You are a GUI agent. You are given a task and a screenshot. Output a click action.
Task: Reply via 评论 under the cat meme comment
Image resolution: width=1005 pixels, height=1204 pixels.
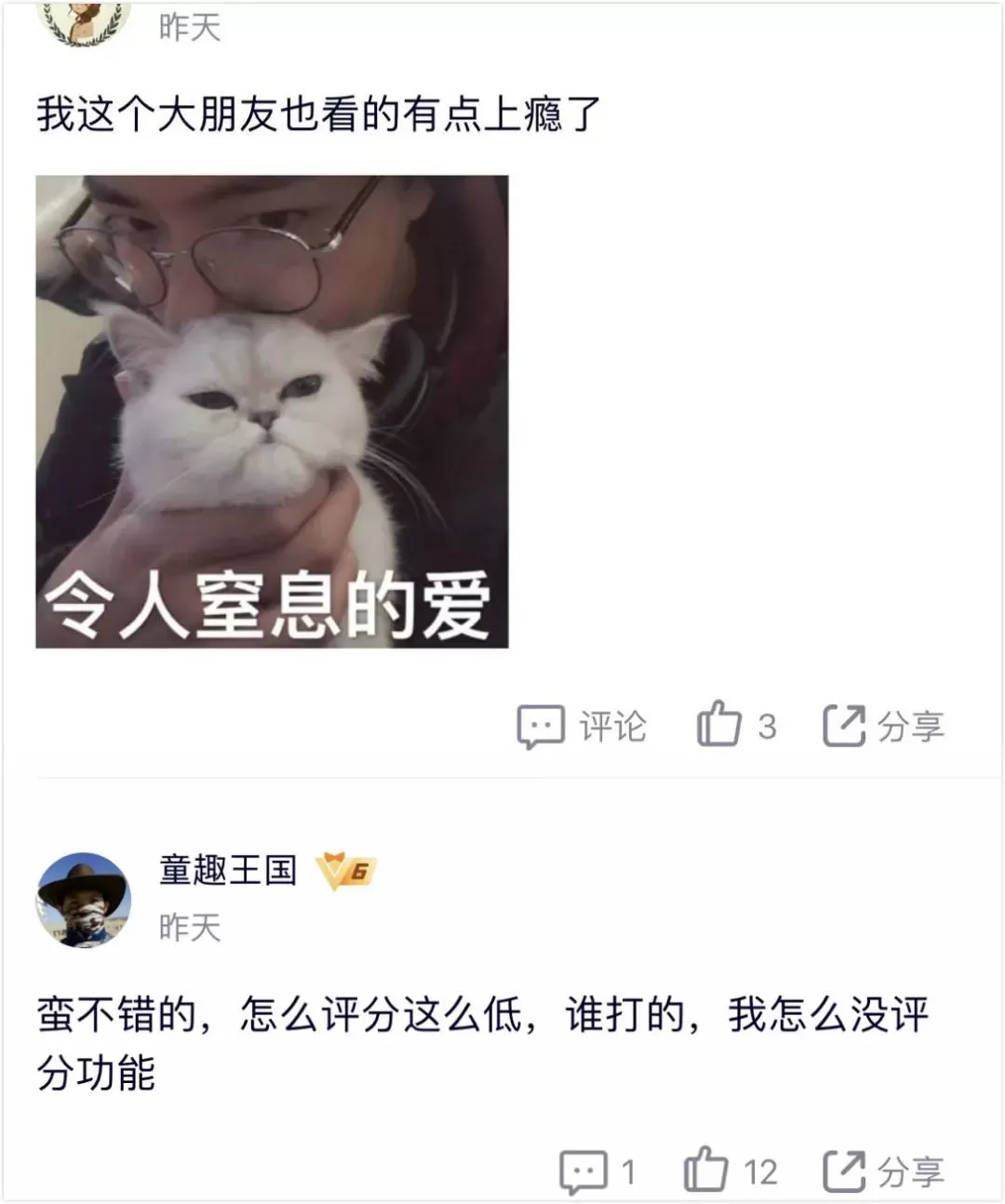pos(582,727)
